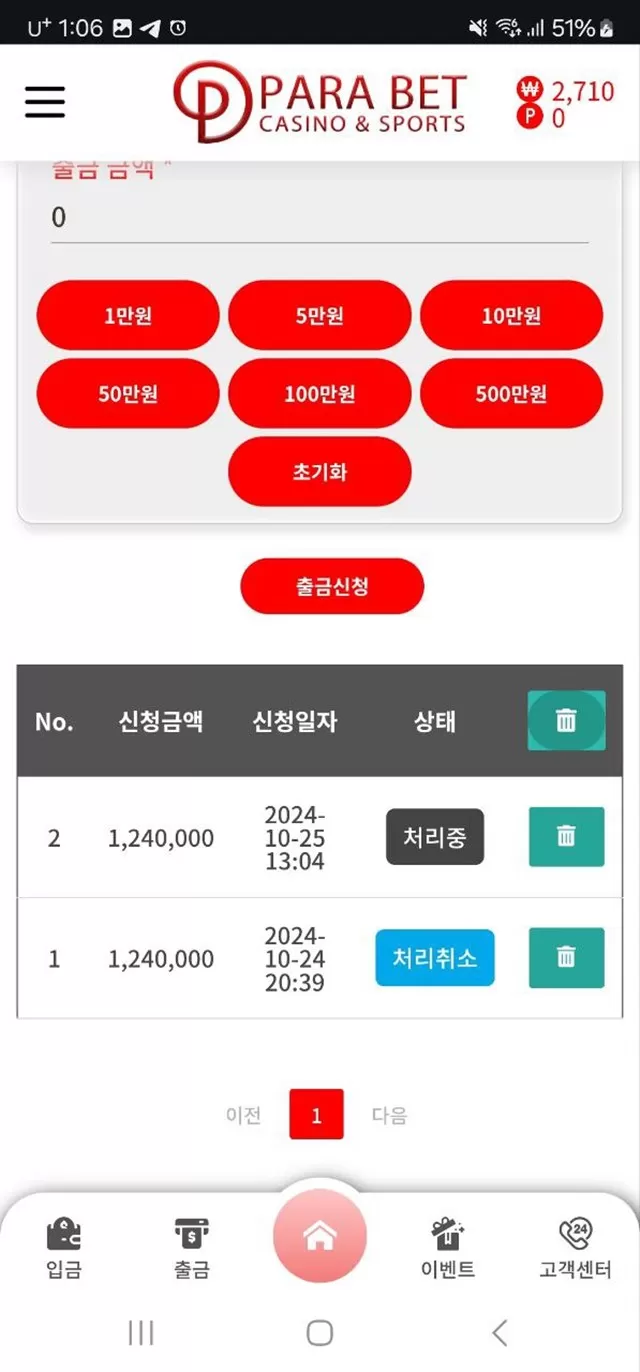Image resolution: width=640 pixels, height=1372 pixels.
Task: Choose the 10만원 amount button
Action: pyautogui.click(x=511, y=316)
